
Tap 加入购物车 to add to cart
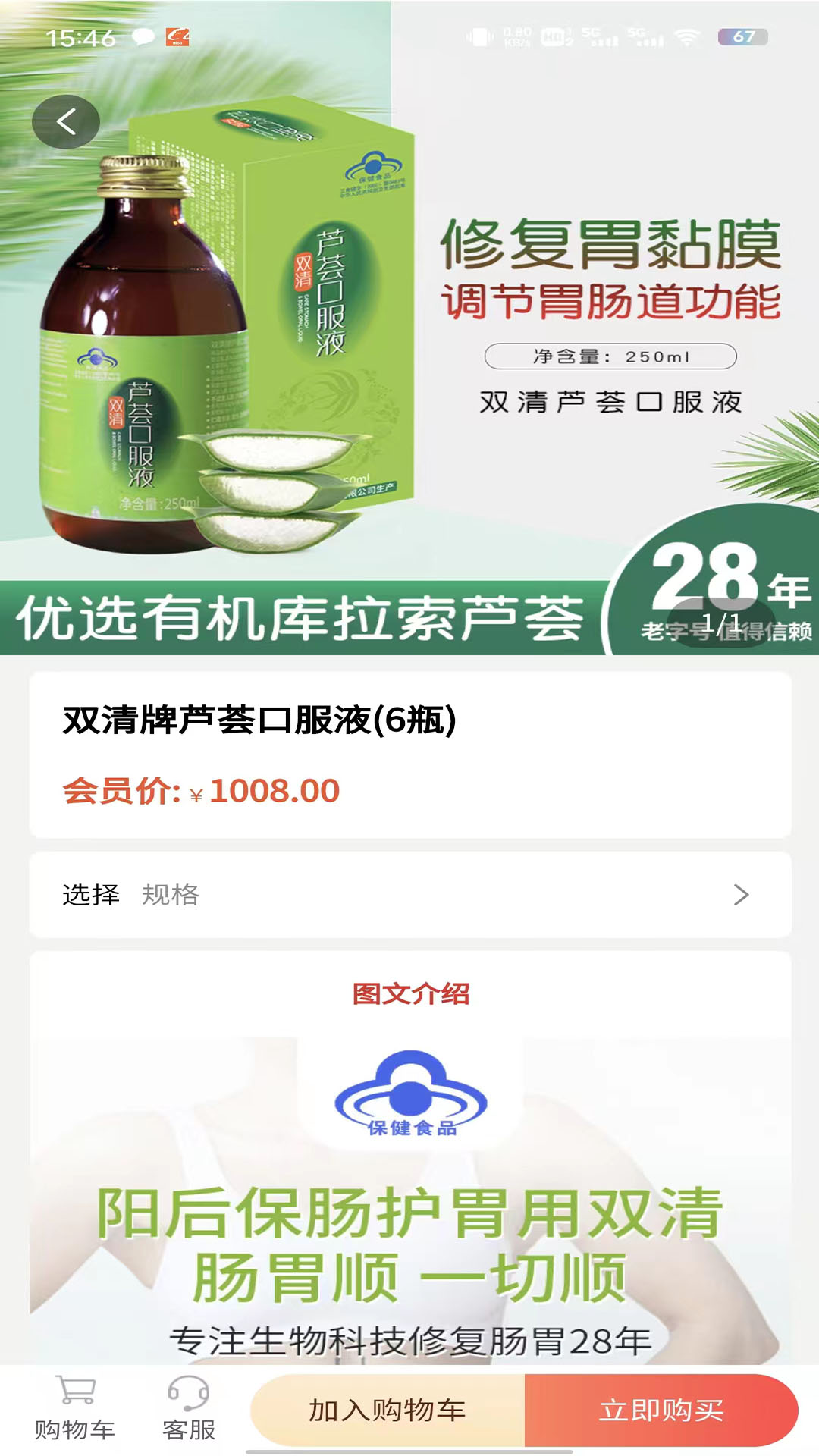pos(388,1410)
